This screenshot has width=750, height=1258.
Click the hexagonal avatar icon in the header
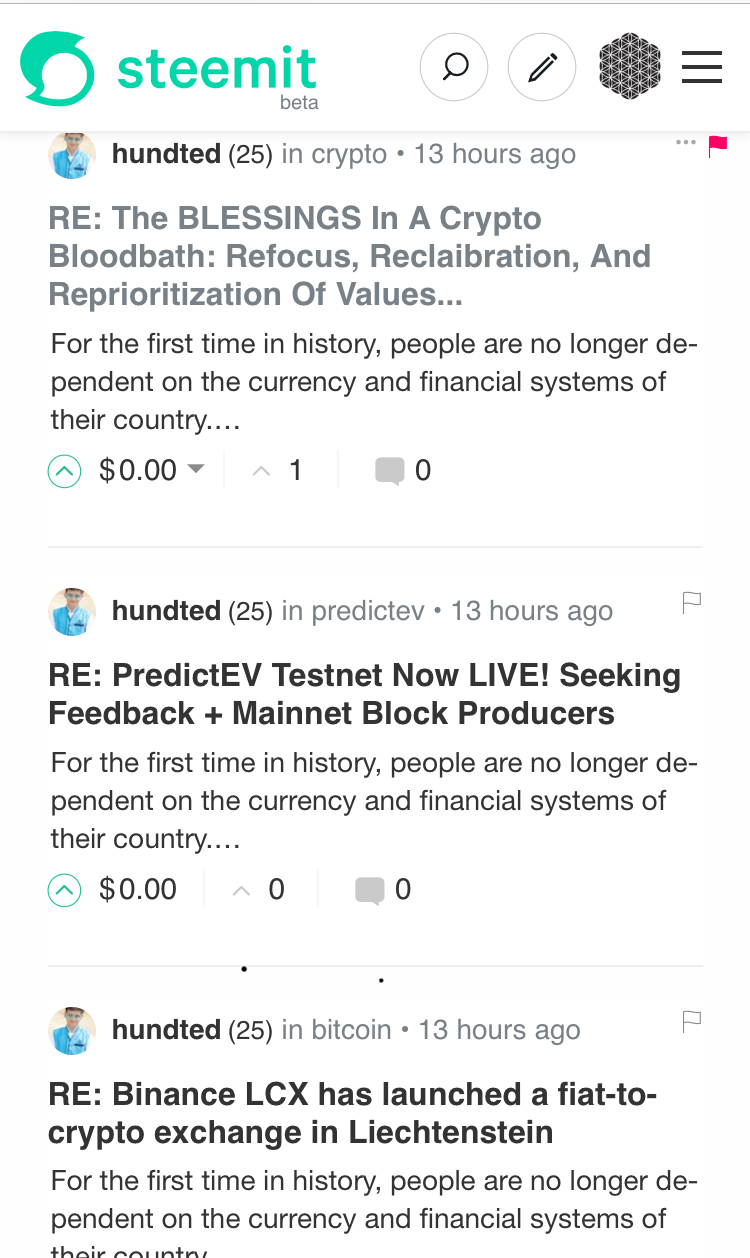[x=630, y=67]
